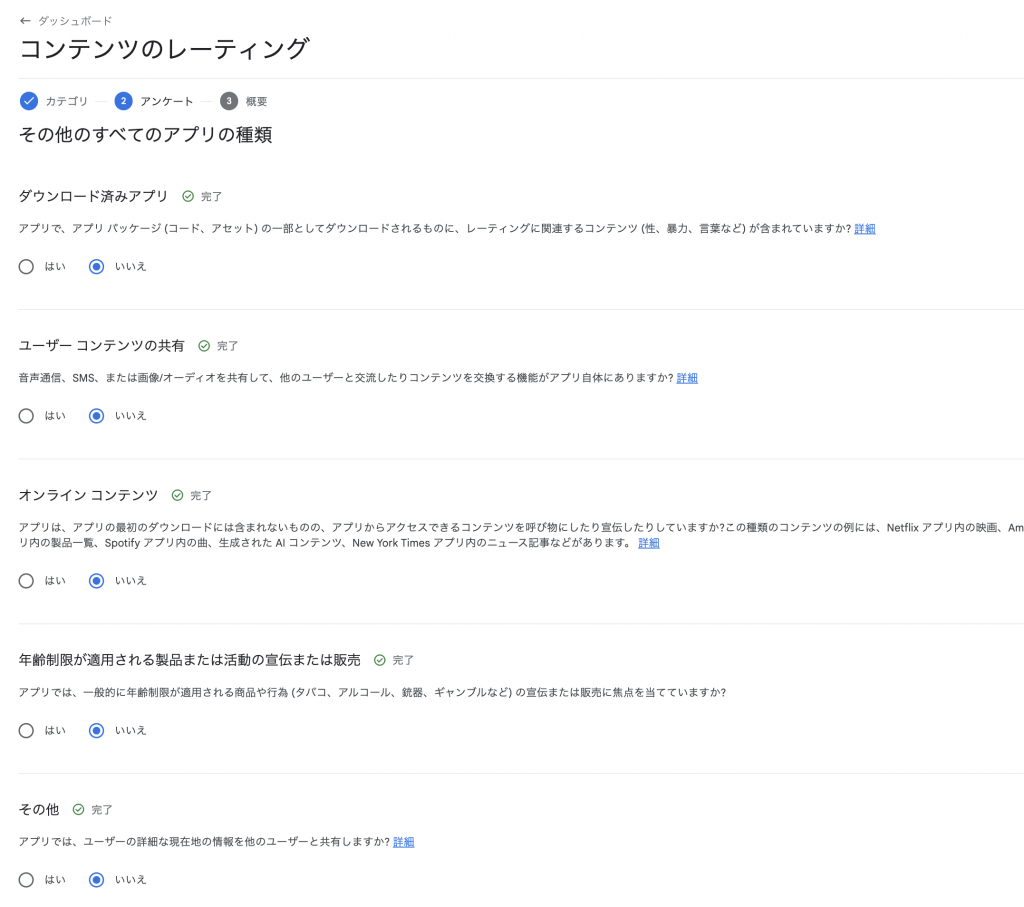The image size is (1024, 907).
Task: Select はい for ダウンロード済みアプリ
Action: coord(27,266)
